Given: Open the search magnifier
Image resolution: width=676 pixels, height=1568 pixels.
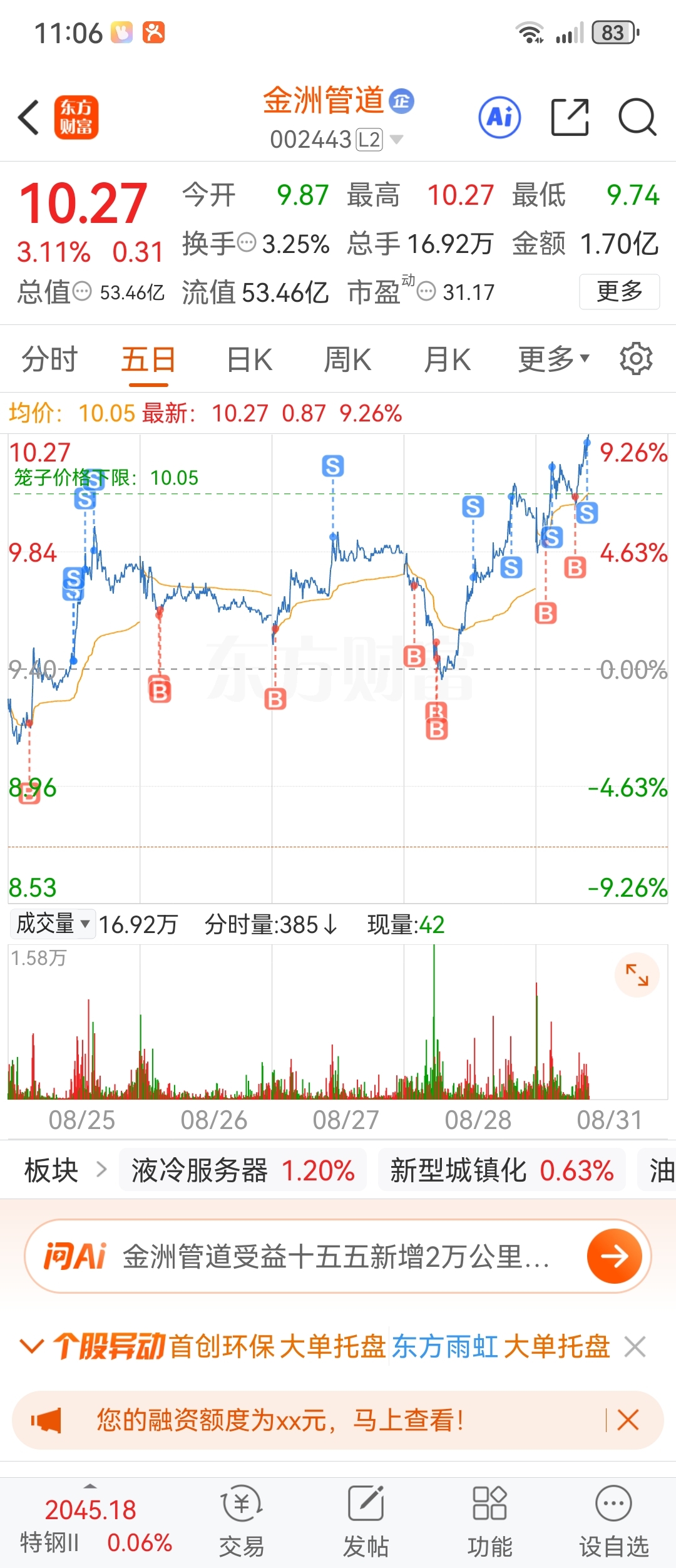Looking at the screenshot, I should tap(637, 117).
